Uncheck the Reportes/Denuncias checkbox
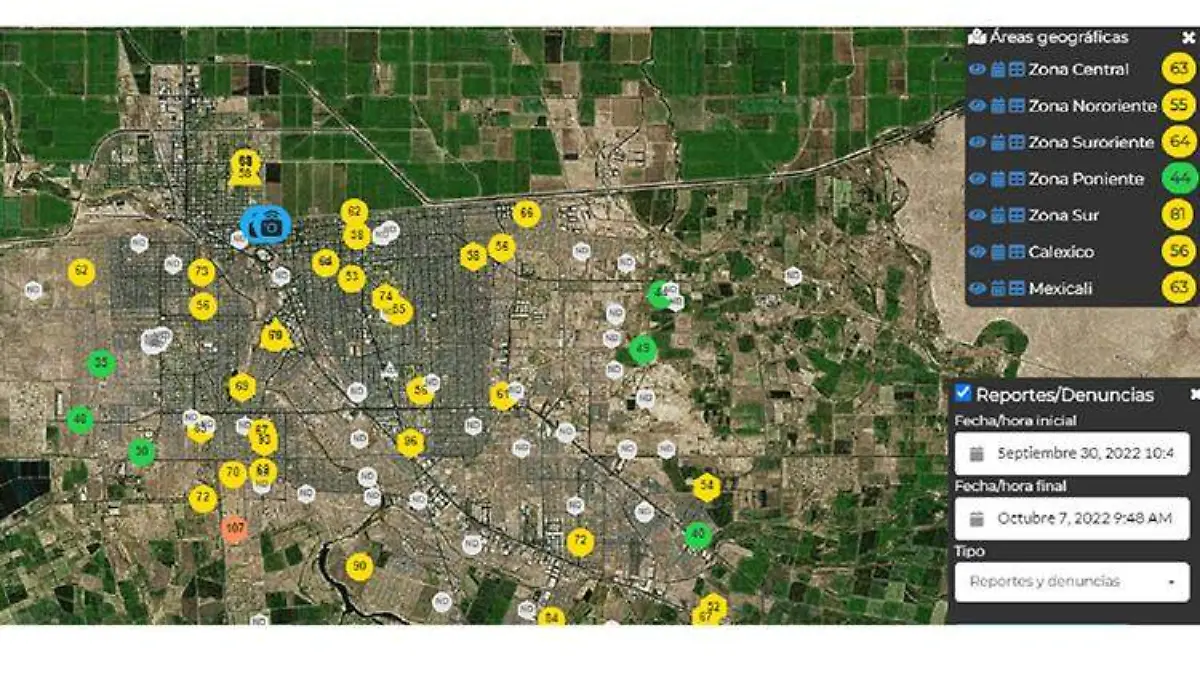The width and height of the screenshot is (1200, 673). click(x=963, y=393)
